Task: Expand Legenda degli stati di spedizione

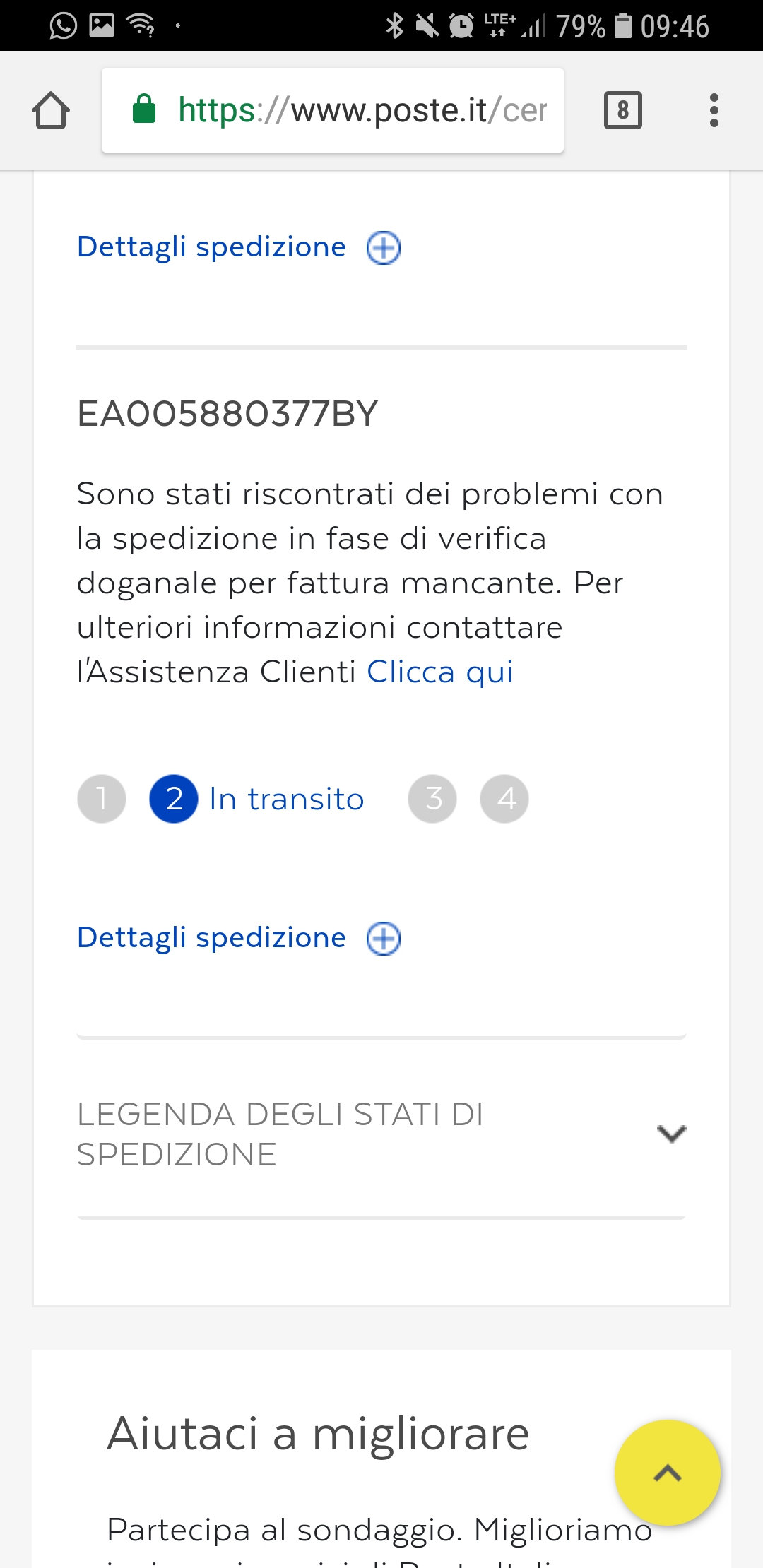Action: [381, 1134]
